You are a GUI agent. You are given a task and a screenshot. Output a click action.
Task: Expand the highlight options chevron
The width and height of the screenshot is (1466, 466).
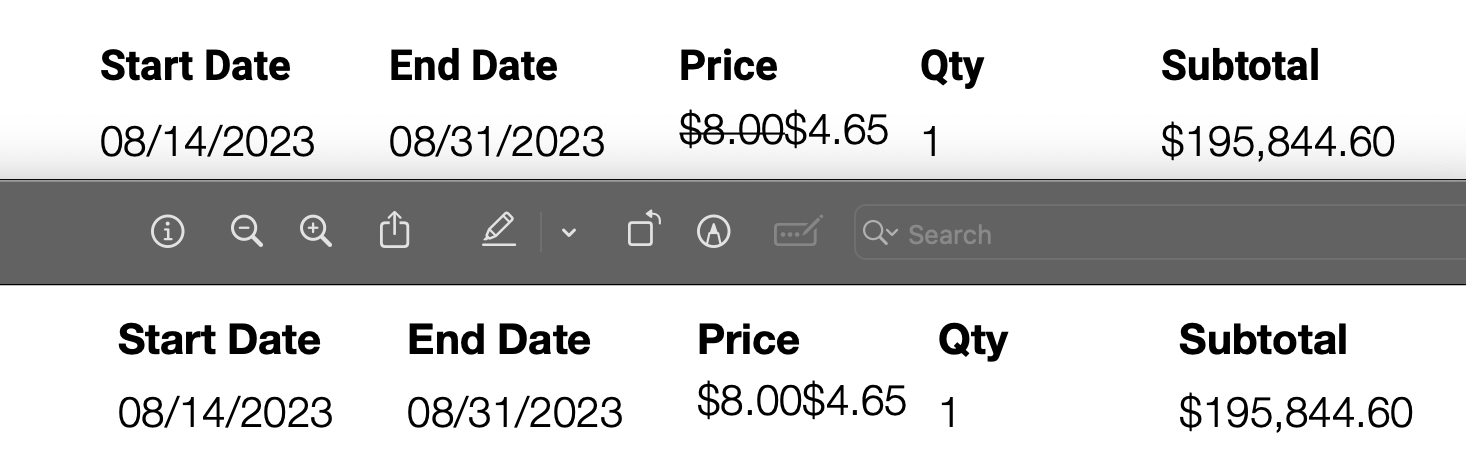click(568, 233)
